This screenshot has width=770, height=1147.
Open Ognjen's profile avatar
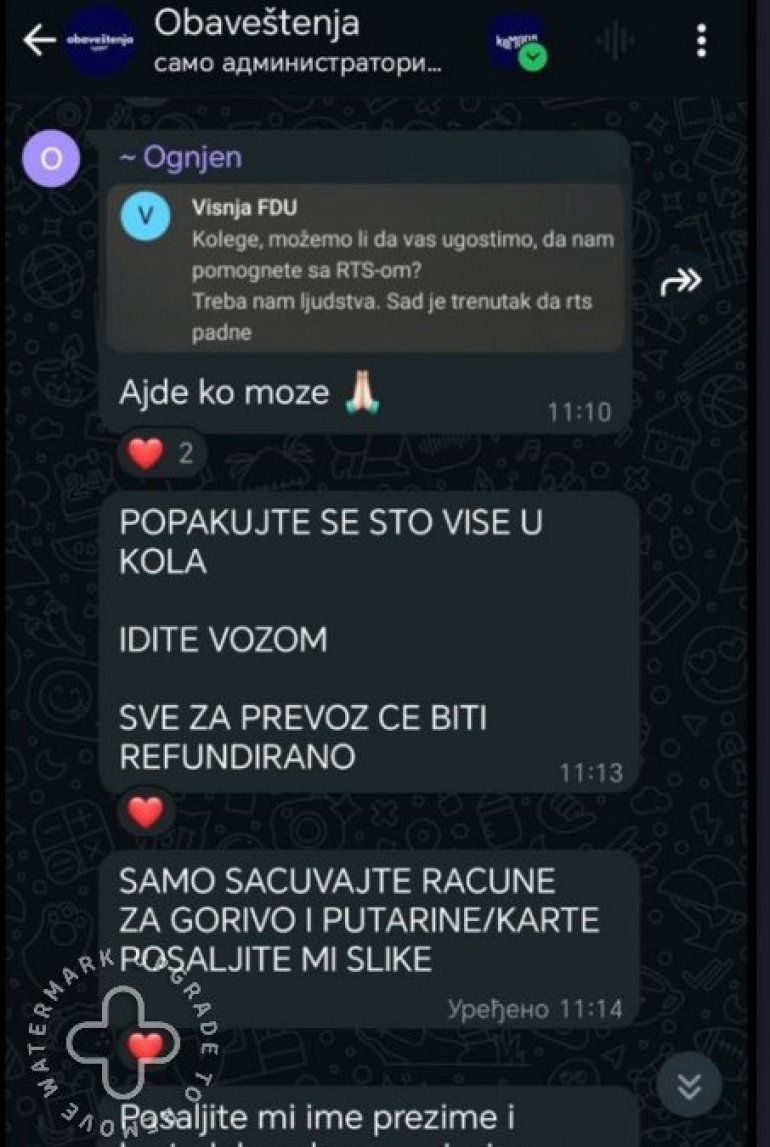[50, 158]
